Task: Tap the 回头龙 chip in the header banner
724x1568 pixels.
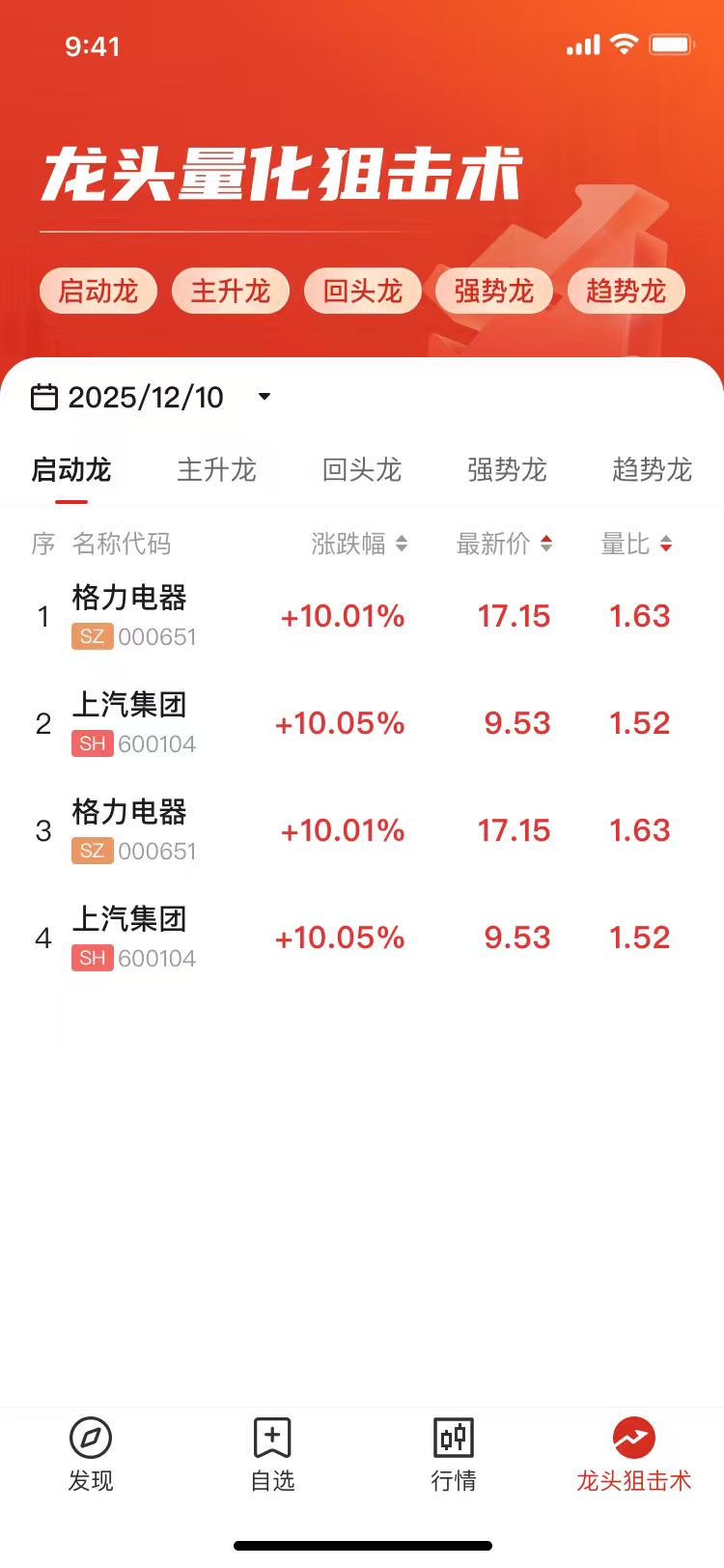Action: coord(362,290)
